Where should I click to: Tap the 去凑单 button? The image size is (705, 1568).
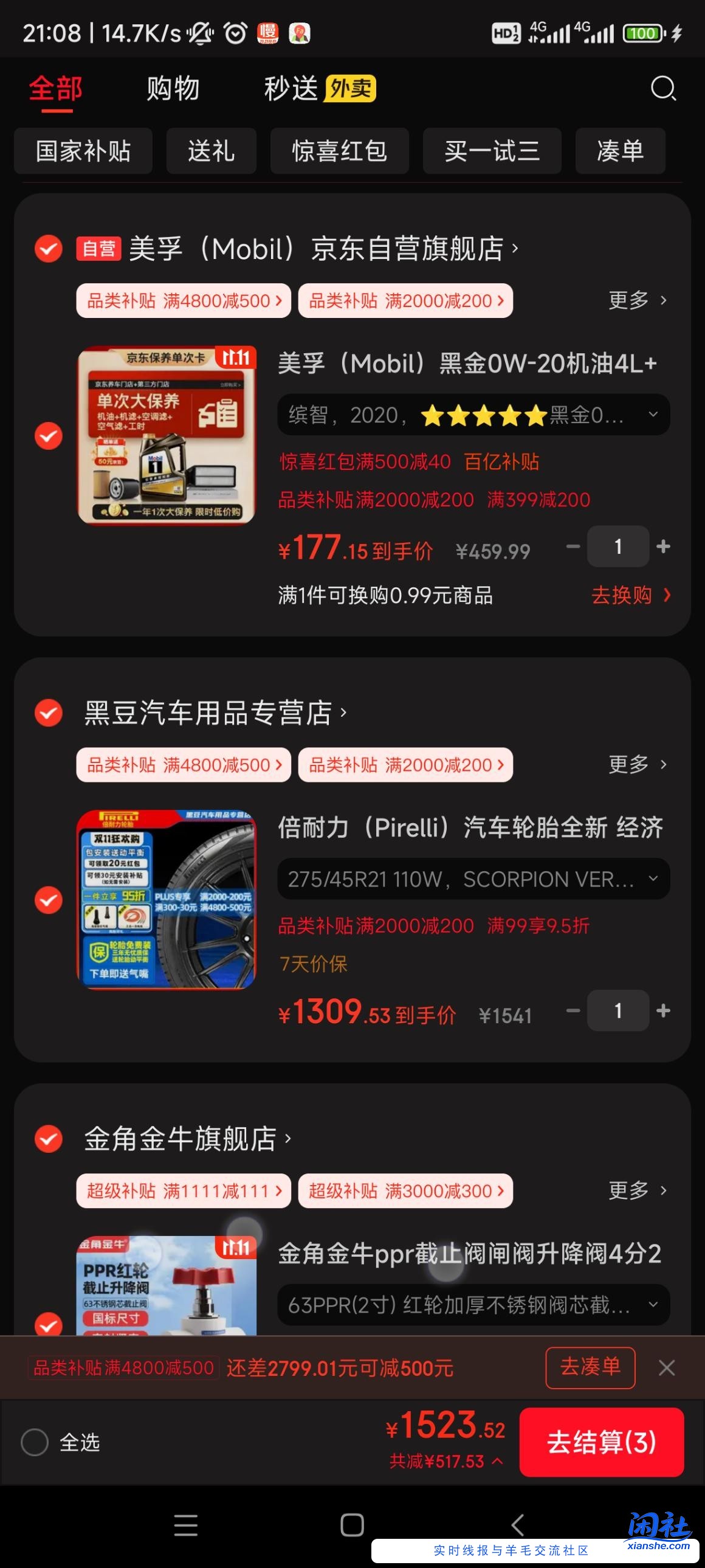[590, 1368]
